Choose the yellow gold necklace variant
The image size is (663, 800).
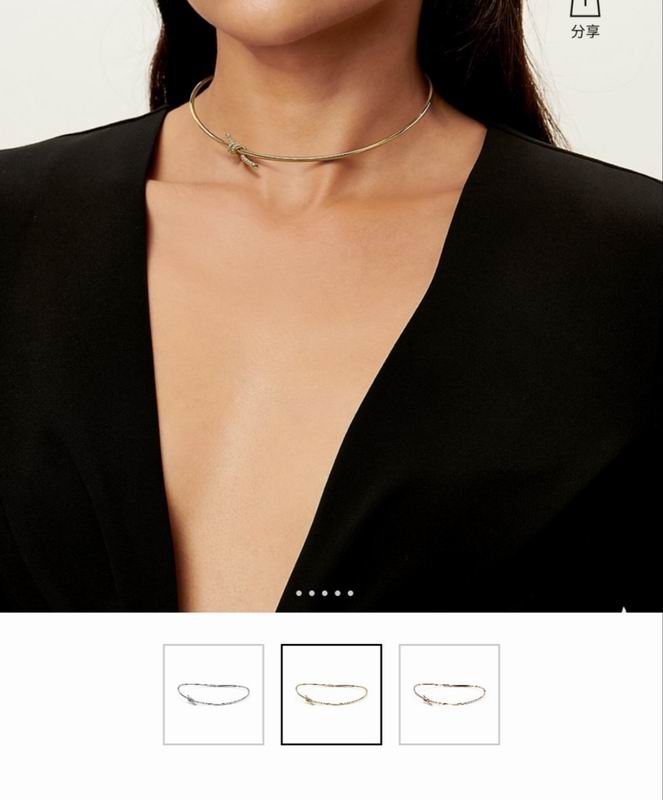pos(331,694)
